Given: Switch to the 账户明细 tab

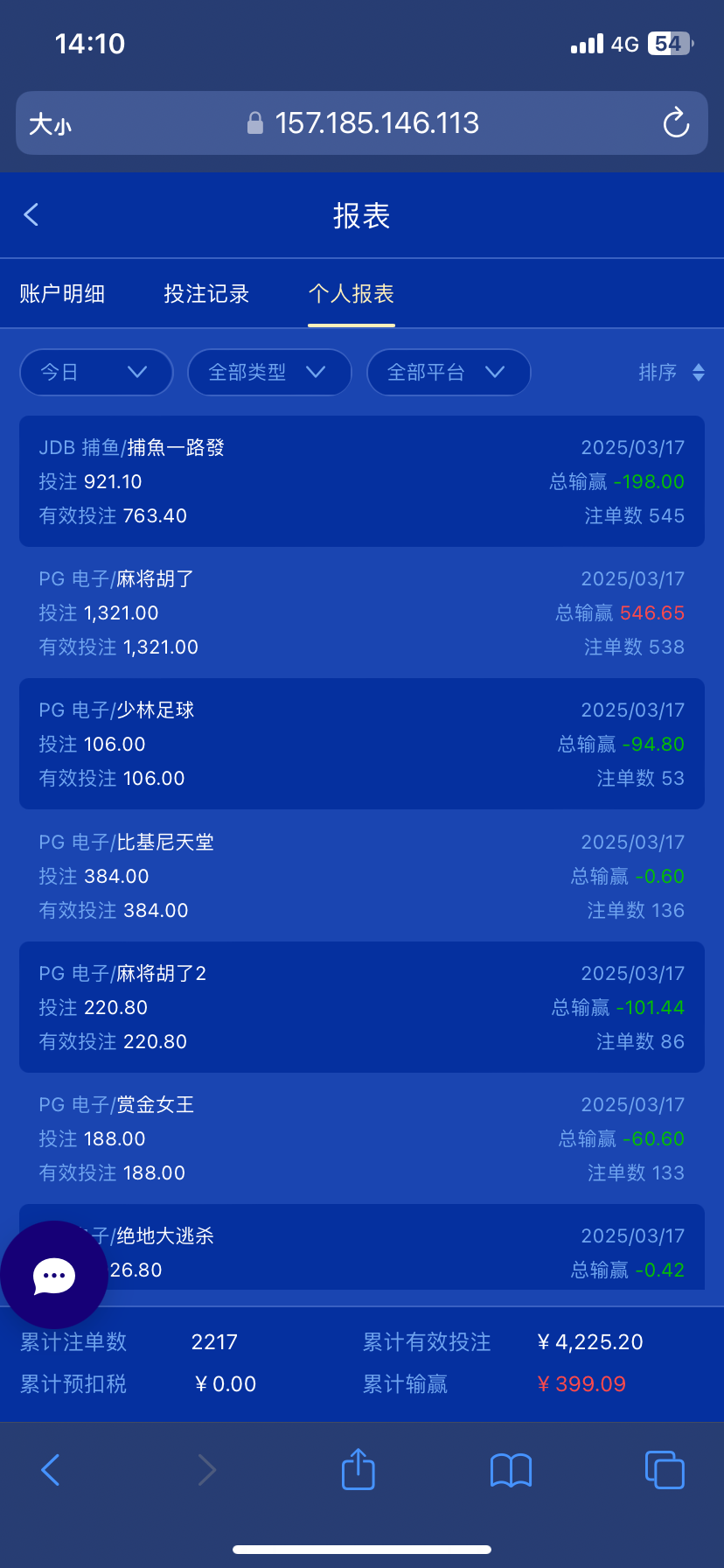Looking at the screenshot, I should [62, 294].
